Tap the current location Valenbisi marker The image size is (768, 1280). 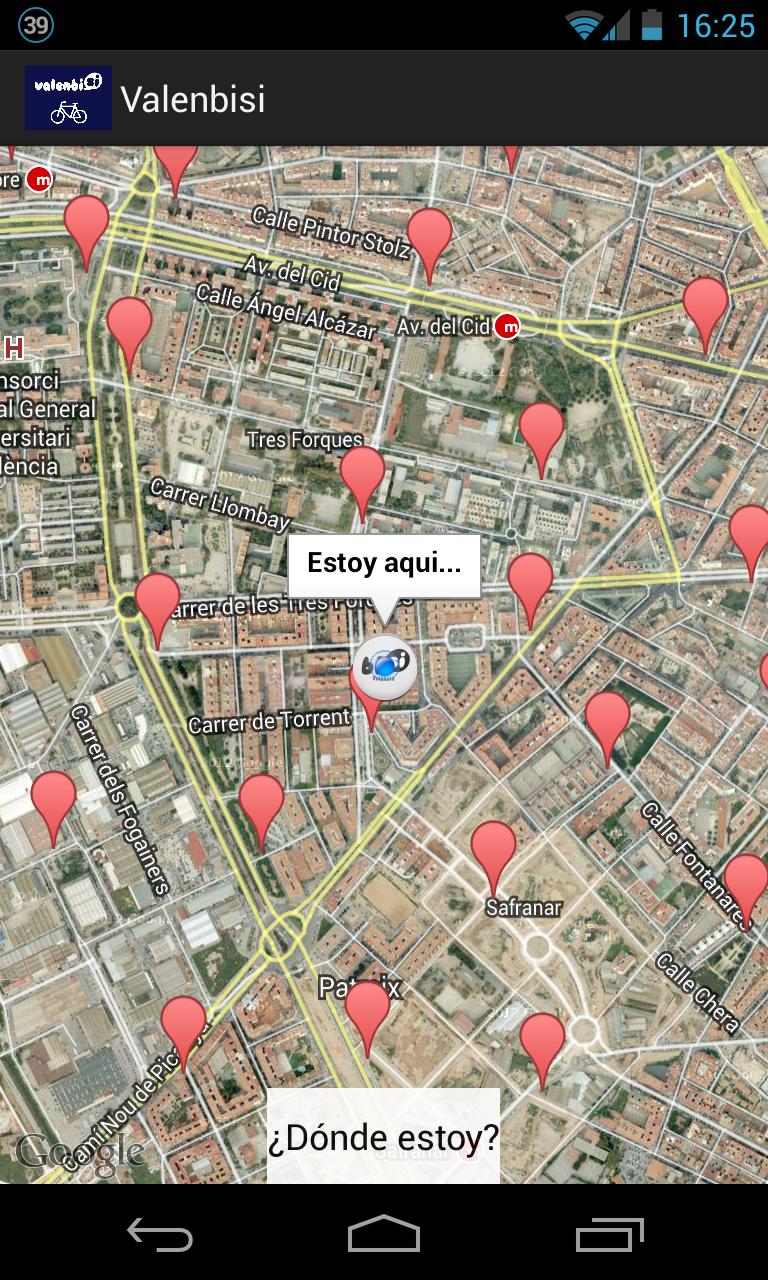pos(385,663)
